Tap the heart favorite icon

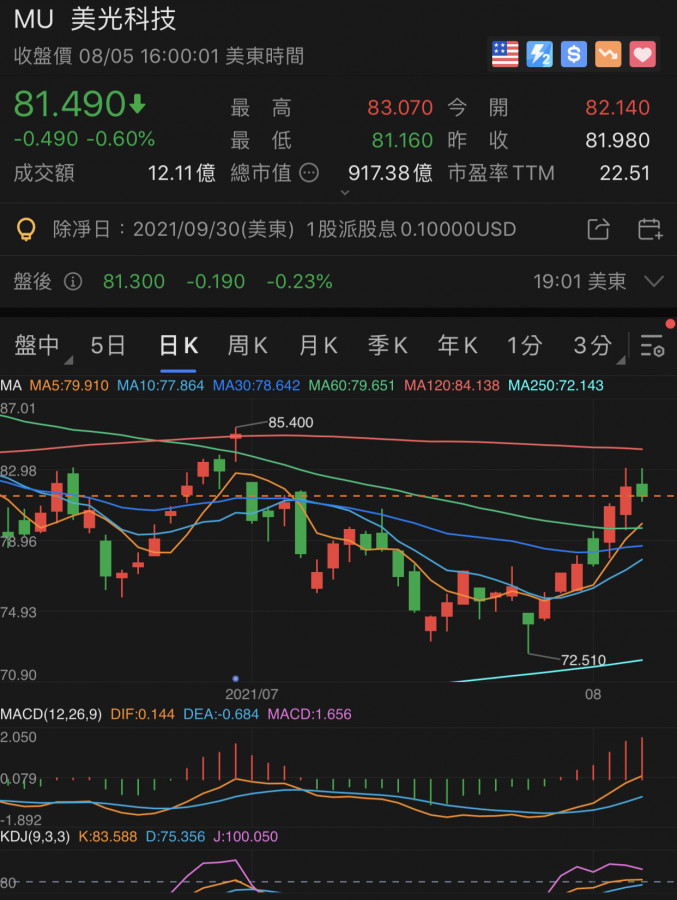click(642, 54)
